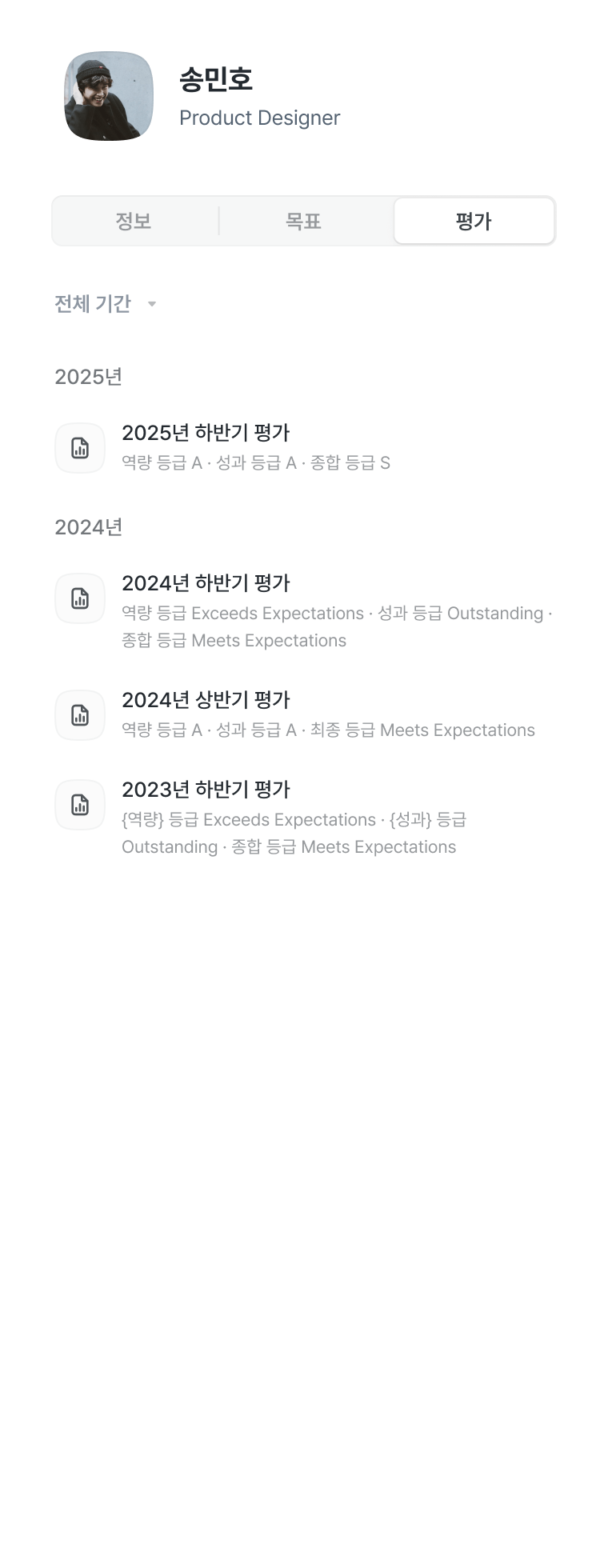Image resolution: width=608 pixels, height=1568 pixels.
Task: Switch to the 목표 tab
Action: tap(304, 221)
